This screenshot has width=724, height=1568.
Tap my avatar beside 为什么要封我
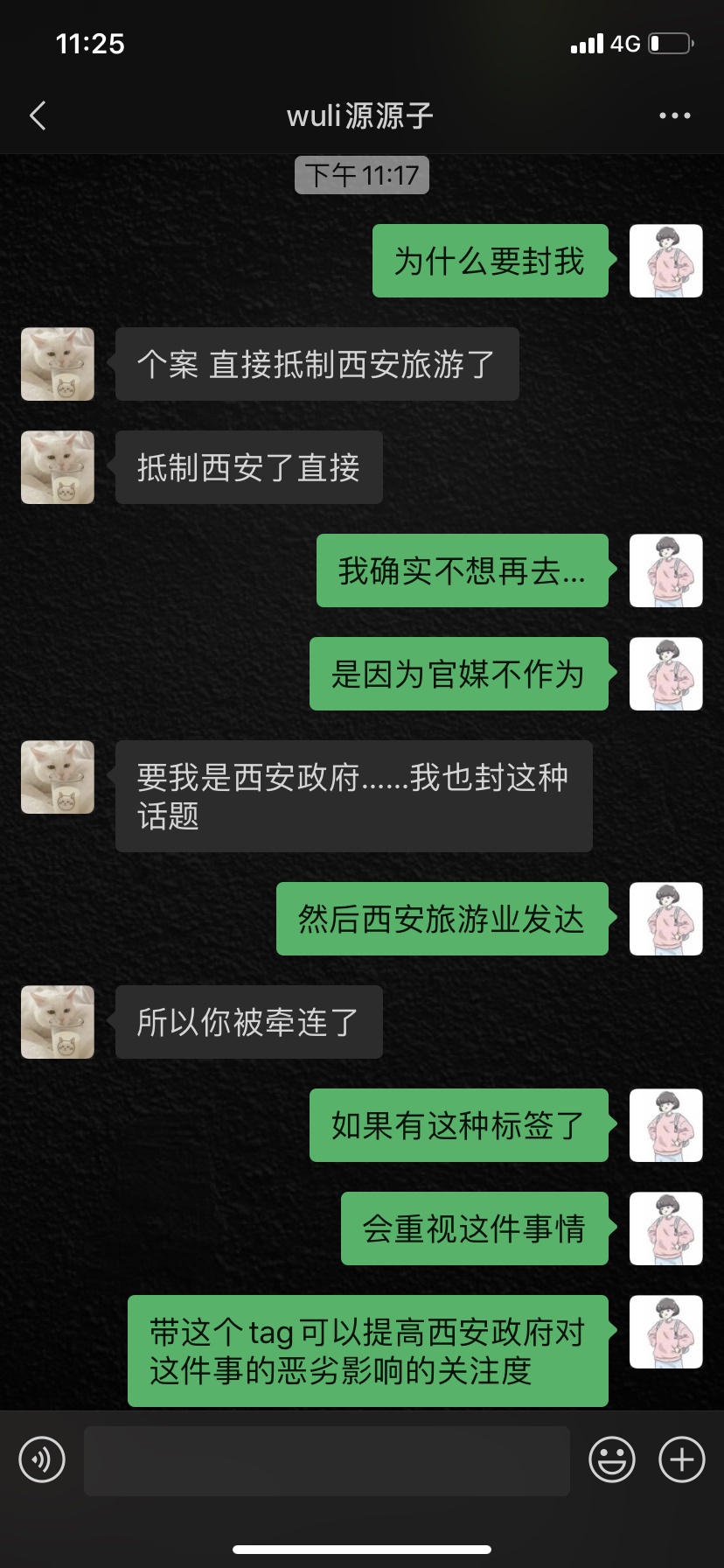pyautogui.click(x=665, y=261)
